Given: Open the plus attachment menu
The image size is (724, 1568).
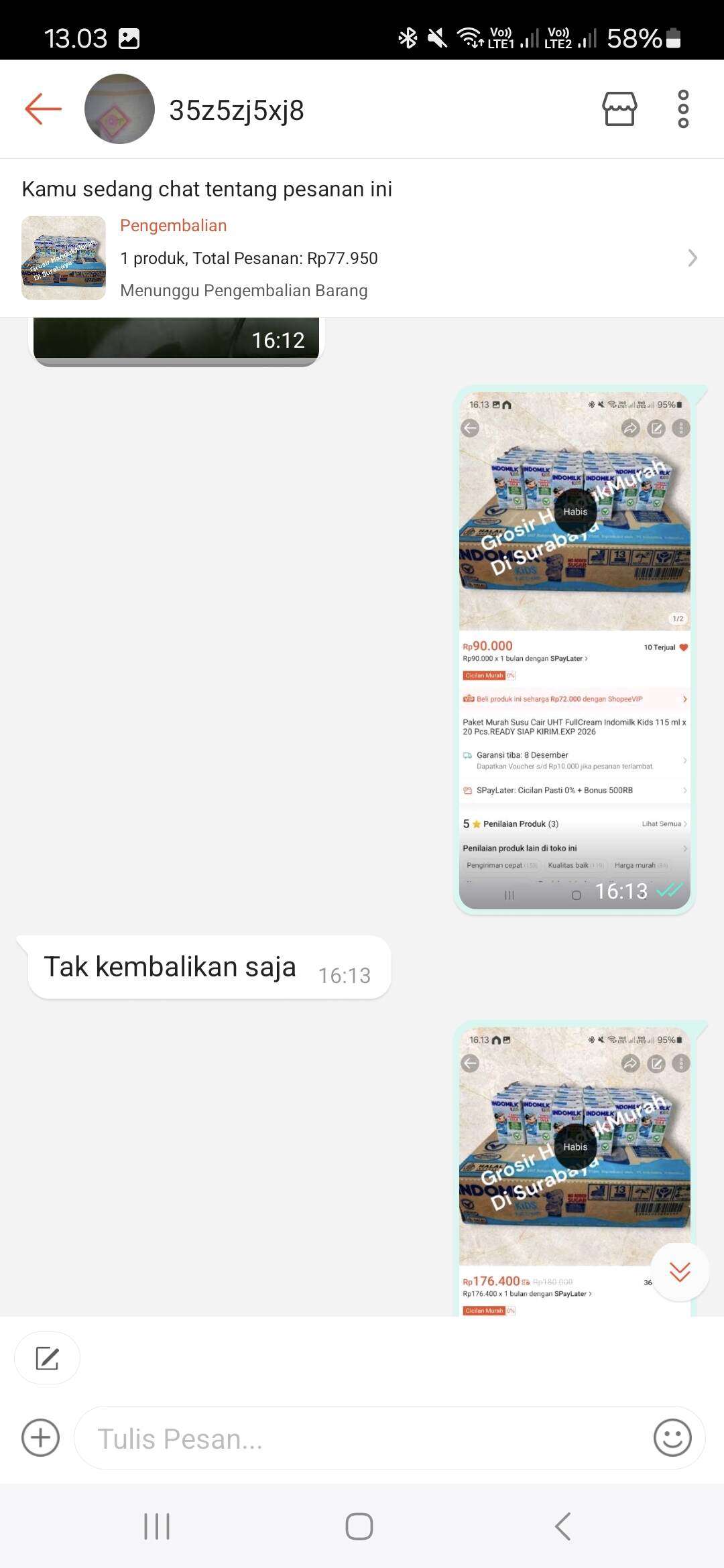Looking at the screenshot, I should (x=41, y=1438).
